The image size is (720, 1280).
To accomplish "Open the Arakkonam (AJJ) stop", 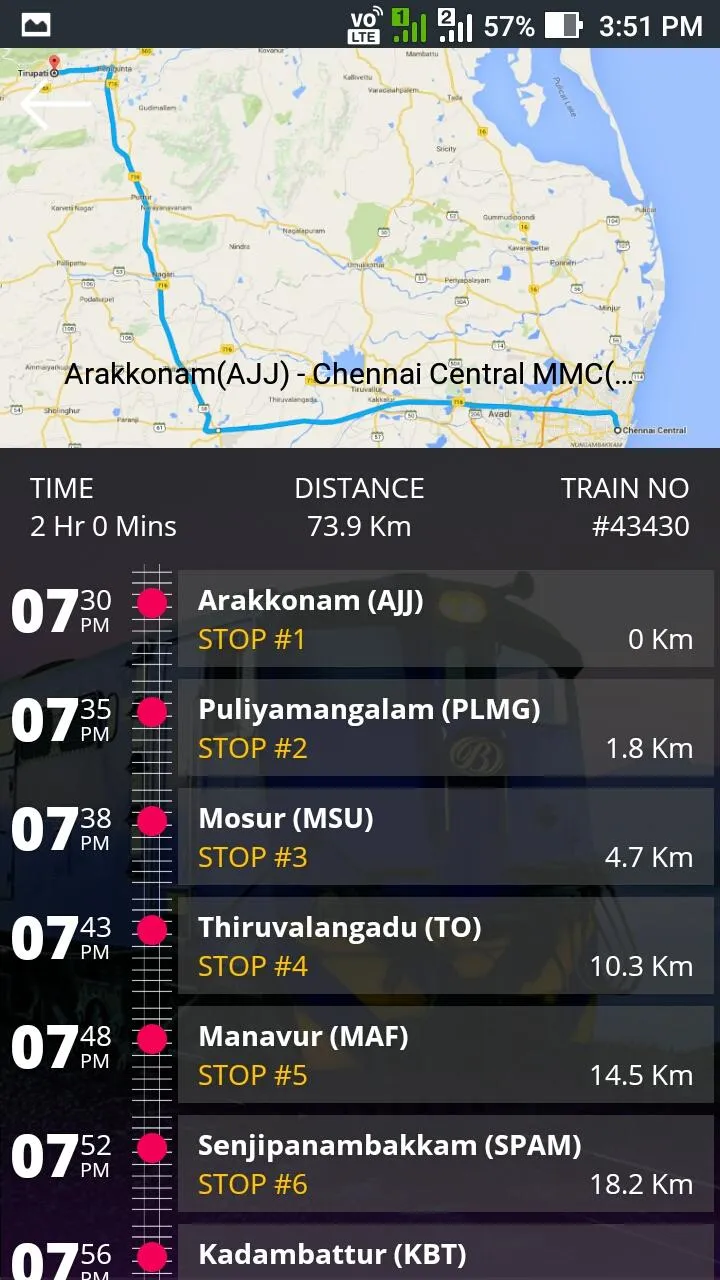I will (x=445, y=619).
